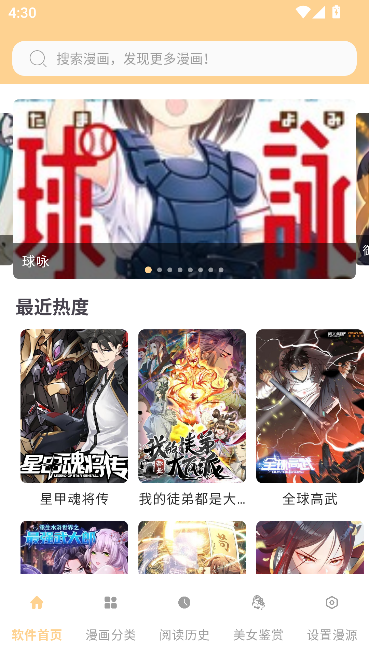Select the 软件首页 tab
Viewport: 369px width, 656px height.
tap(37, 618)
